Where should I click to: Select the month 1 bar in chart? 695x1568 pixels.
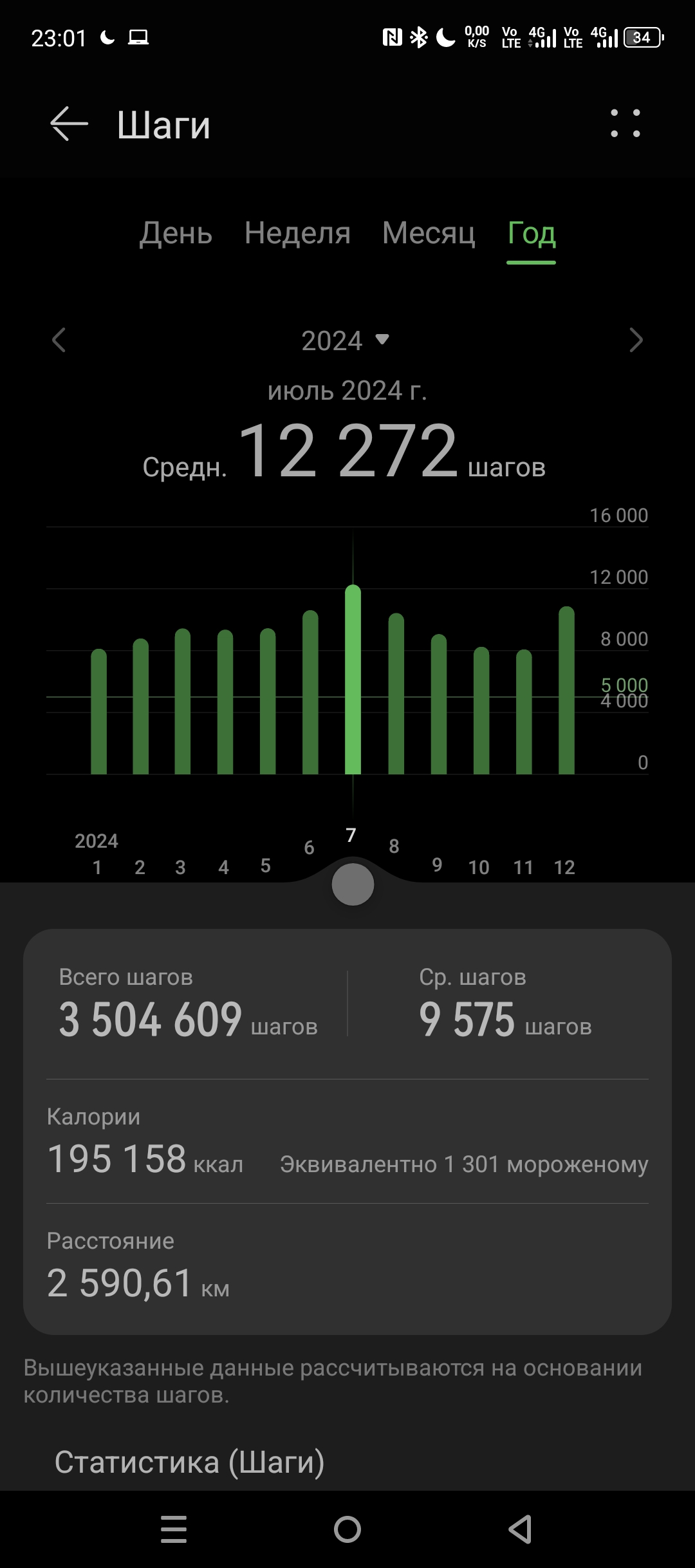pyautogui.click(x=98, y=711)
